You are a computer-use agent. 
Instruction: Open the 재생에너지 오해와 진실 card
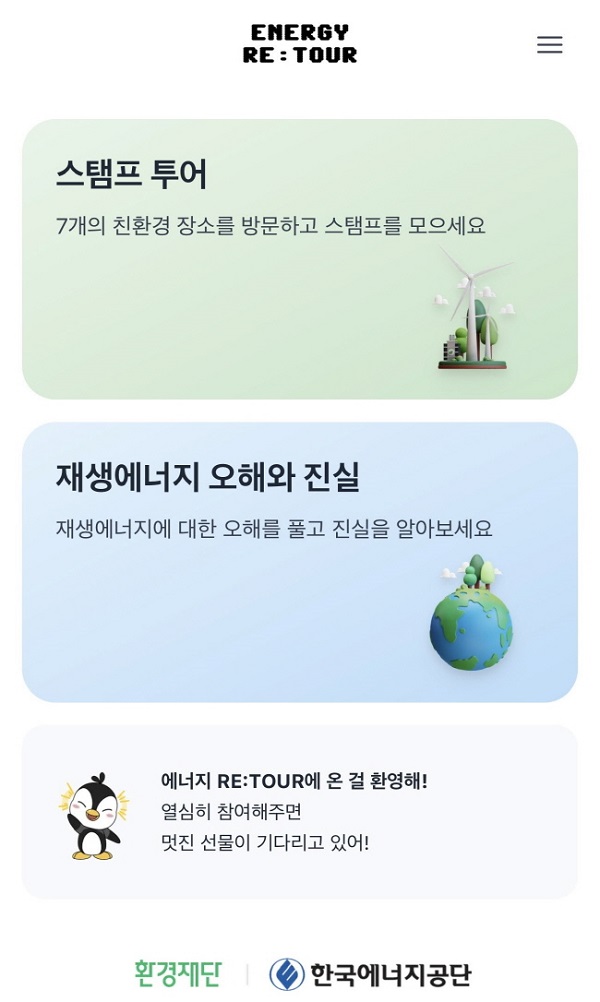click(x=299, y=561)
